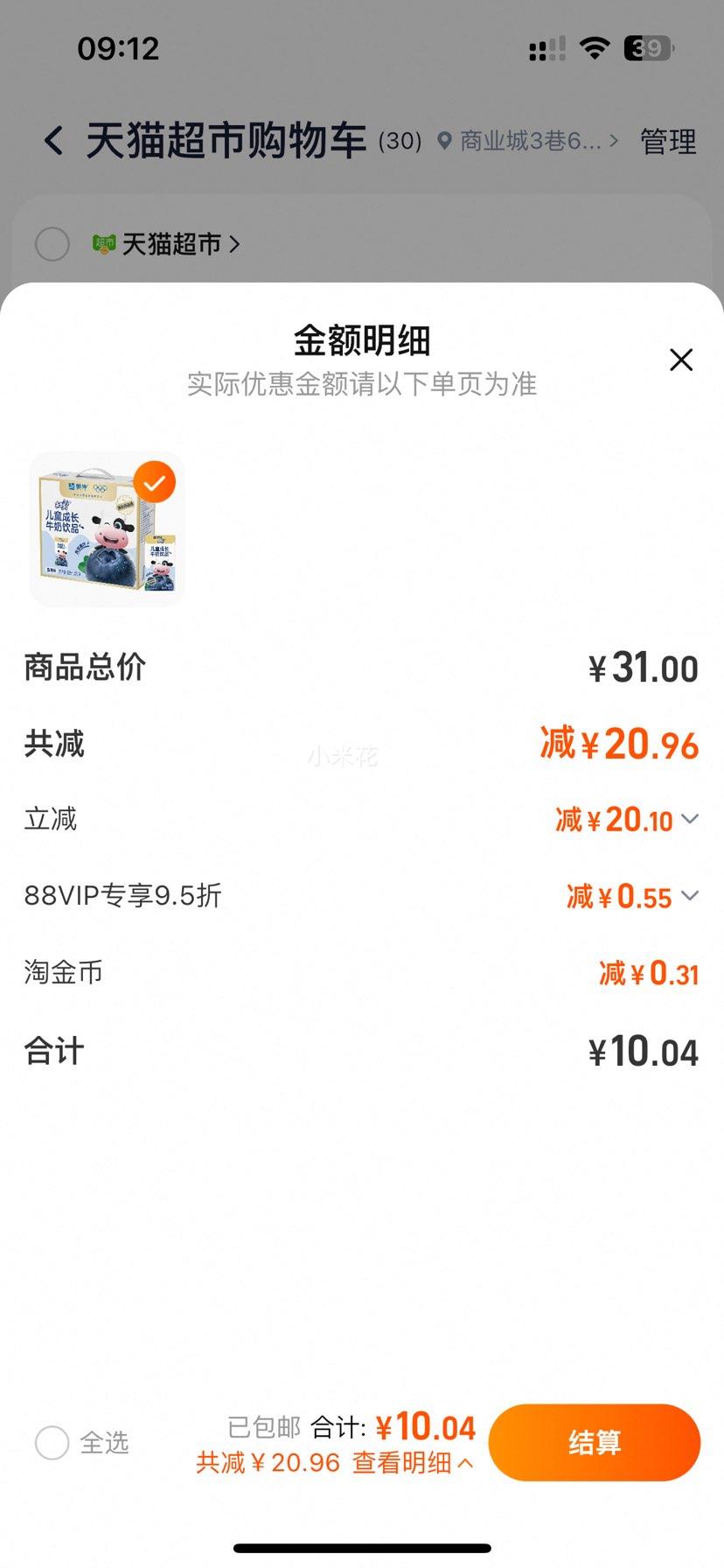Screen dimensions: 724x1568
Task: Select the 天猫超市 store checkbox
Action: coord(52,244)
